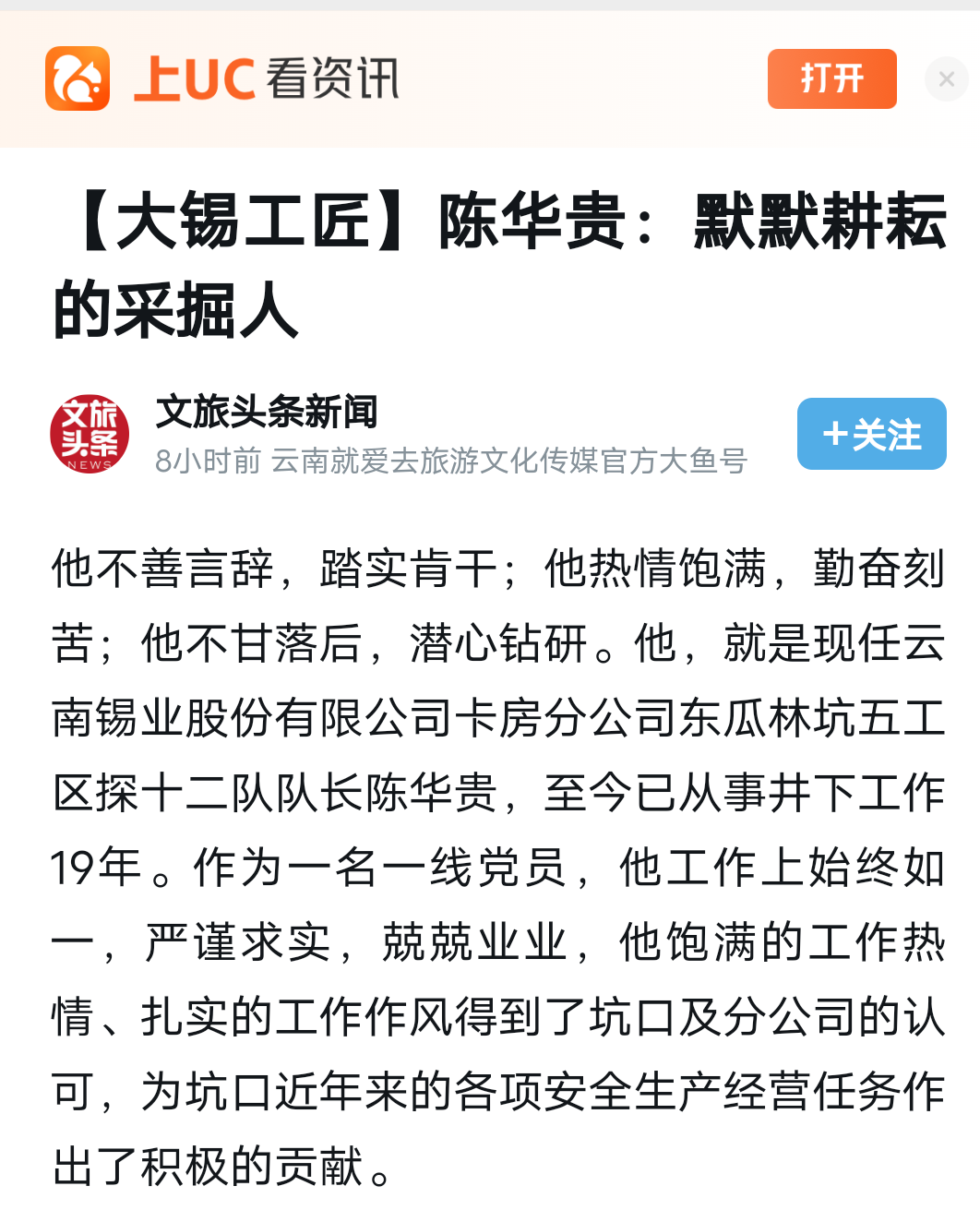Tap the 打开 button in the UC banner

coord(831,79)
